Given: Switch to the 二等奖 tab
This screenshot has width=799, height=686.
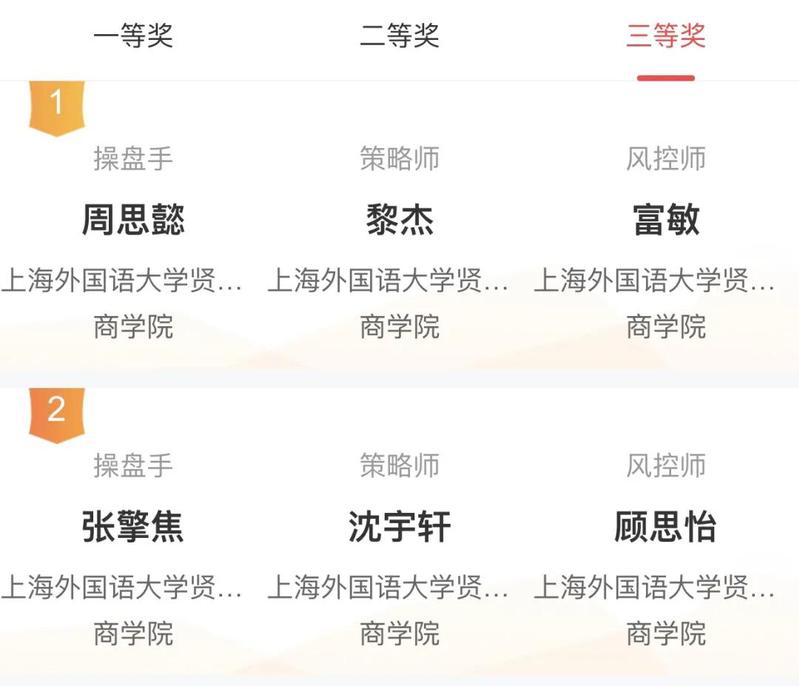Looking at the screenshot, I should coord(399,38).
